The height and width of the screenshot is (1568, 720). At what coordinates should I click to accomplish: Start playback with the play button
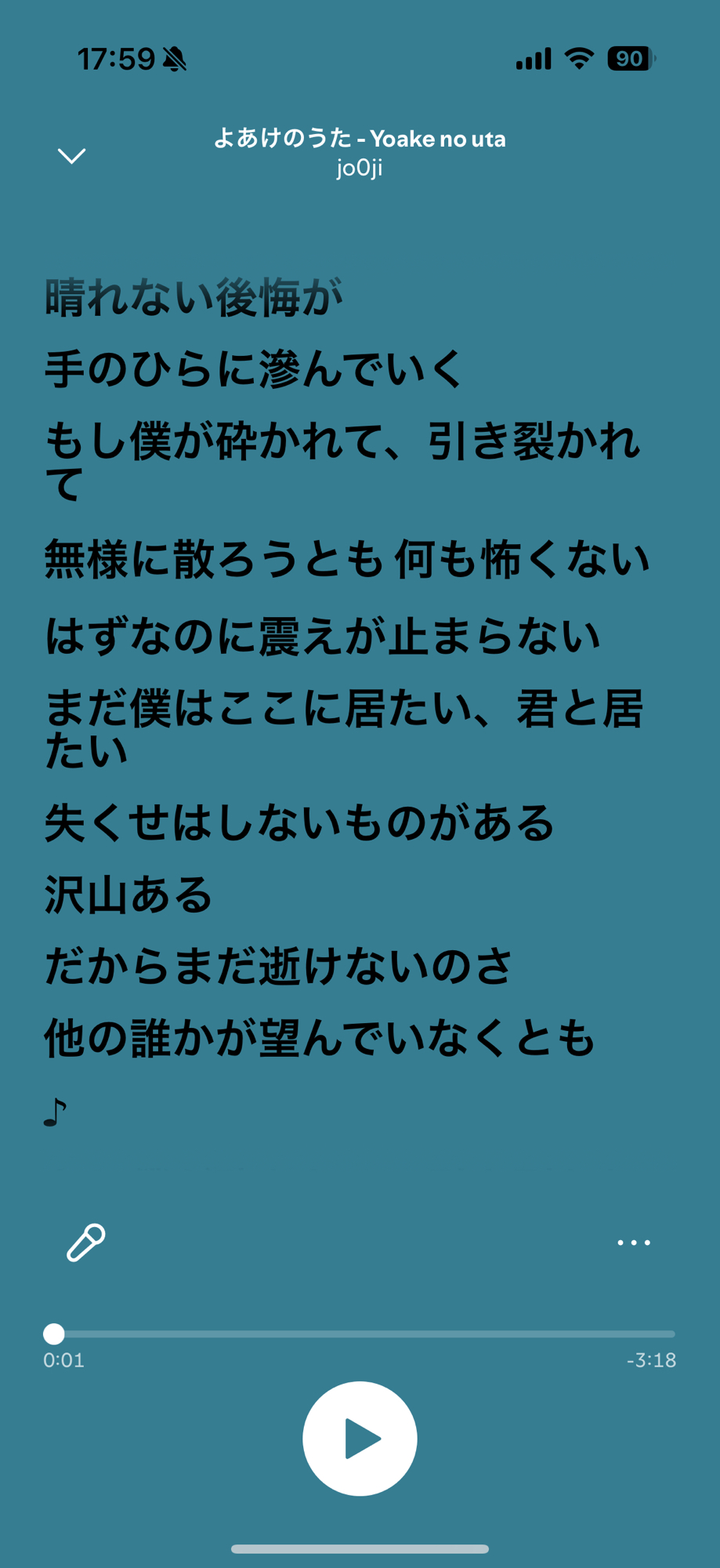[x=360, y=1439]
